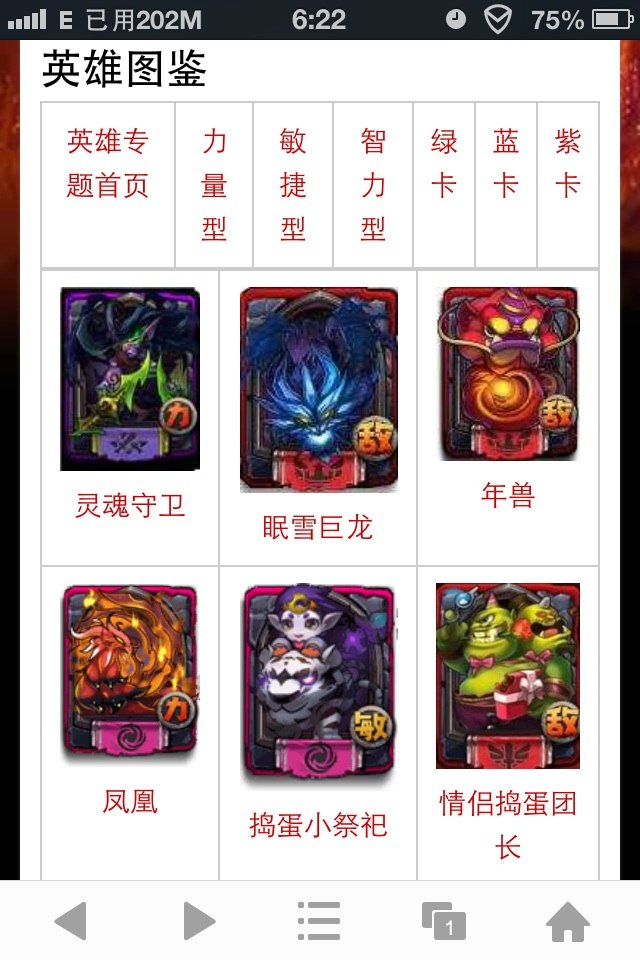Open the 年兽 hero card
The image size is (640, 960).
pyautogui.click(x=508, y=375)
